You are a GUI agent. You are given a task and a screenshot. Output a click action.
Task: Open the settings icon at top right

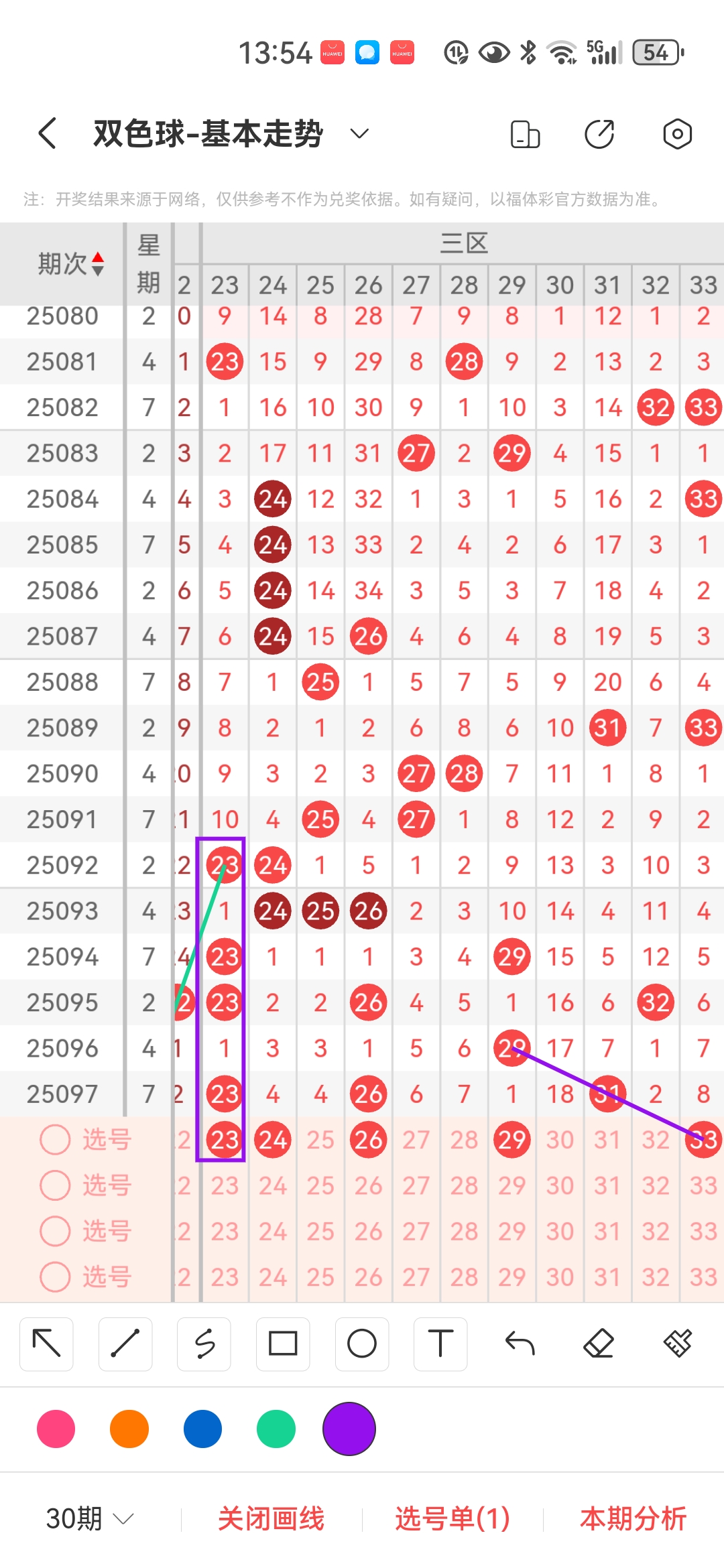pos(677,133)
